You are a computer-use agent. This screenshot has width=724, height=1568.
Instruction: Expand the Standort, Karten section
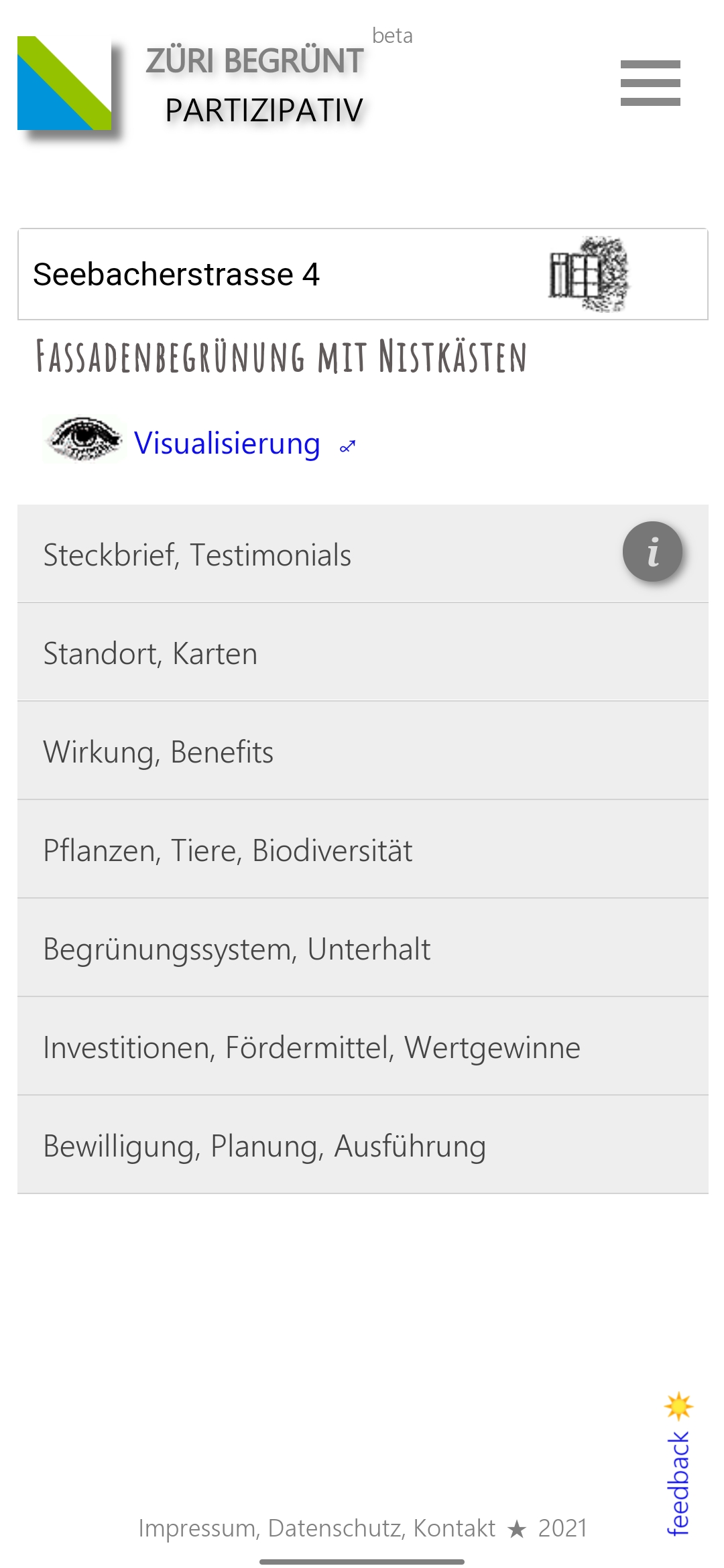click(x=363, y=652)
